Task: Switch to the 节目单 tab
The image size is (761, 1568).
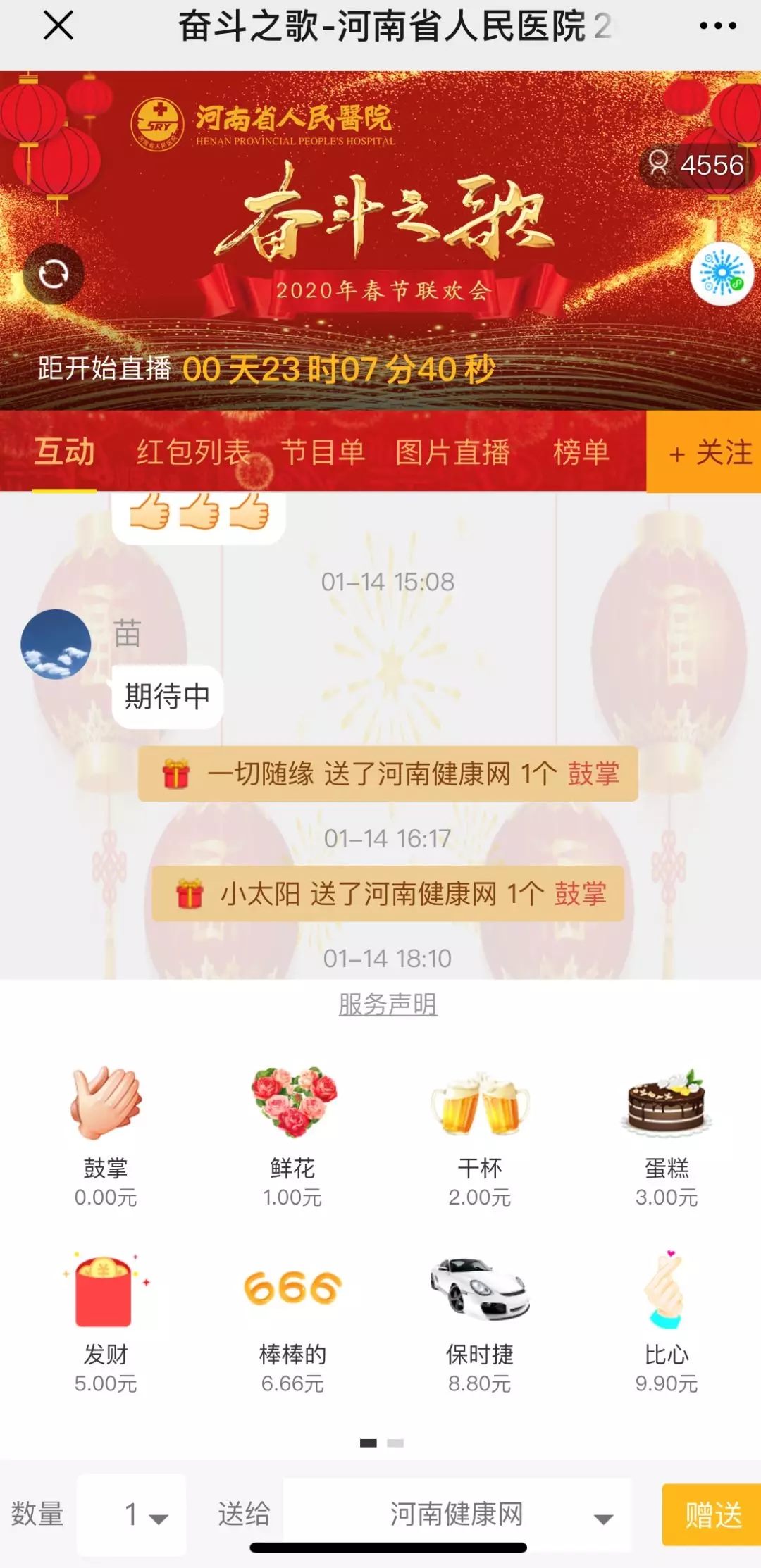Action: click(323, 452)
